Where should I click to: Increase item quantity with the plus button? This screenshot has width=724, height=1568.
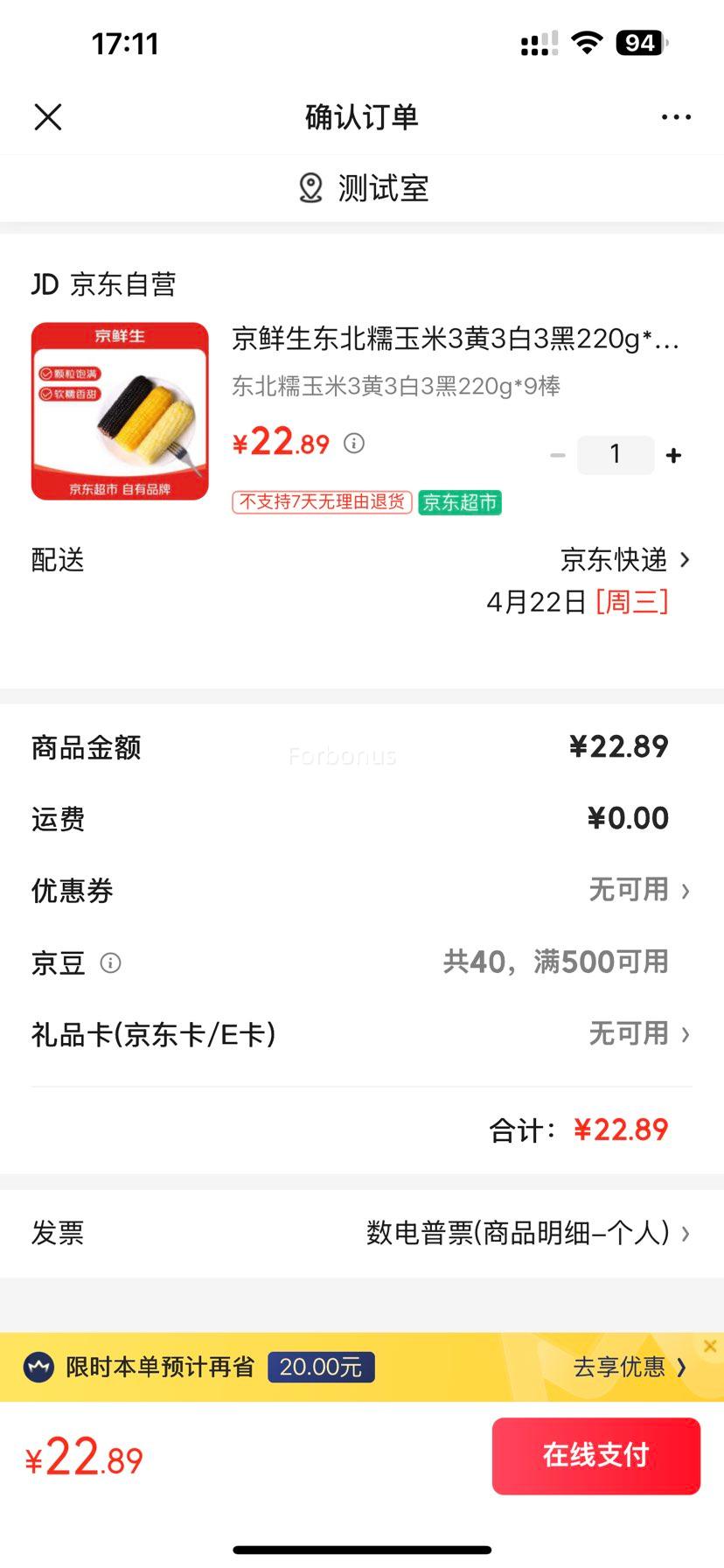click(x=673, y=454)
